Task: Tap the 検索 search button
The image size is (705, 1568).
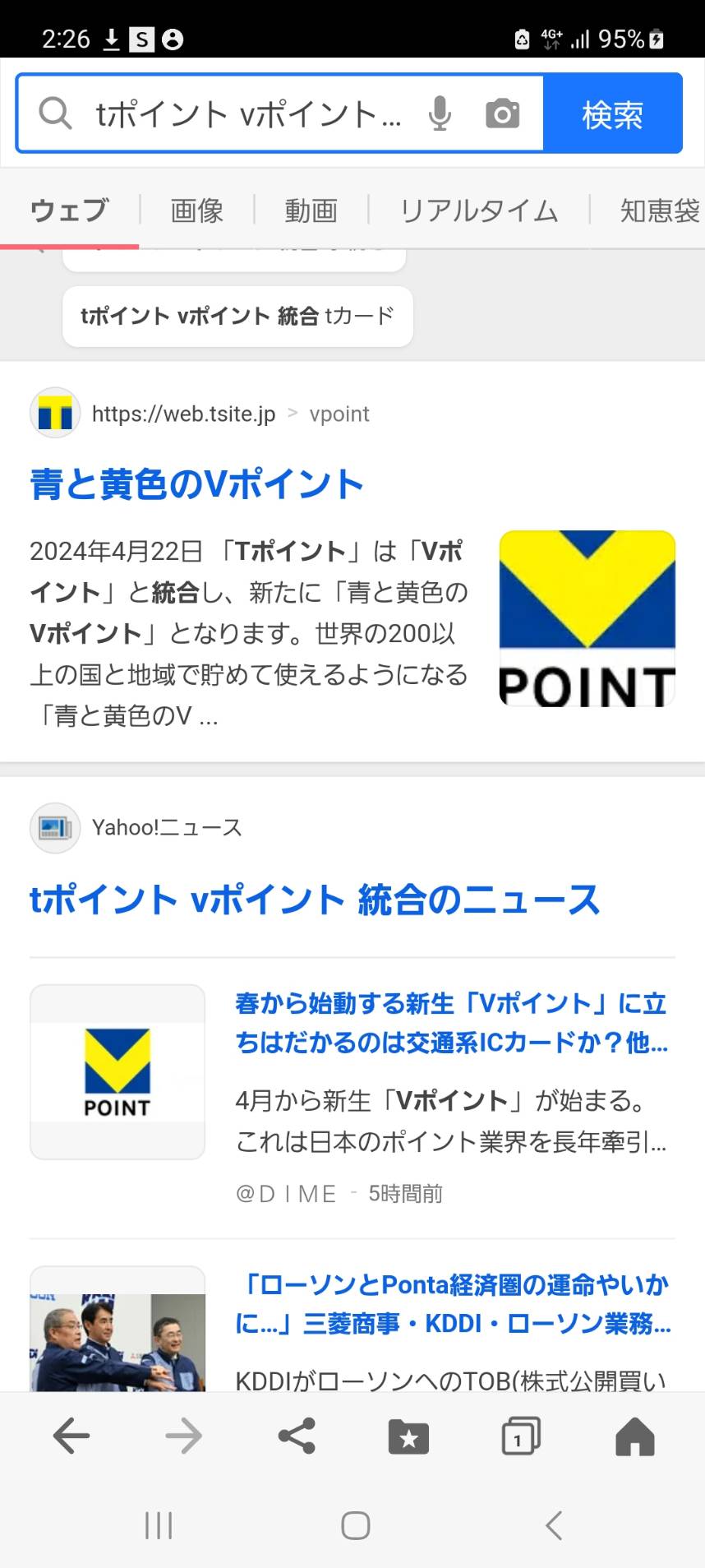Action: [612, 113]
